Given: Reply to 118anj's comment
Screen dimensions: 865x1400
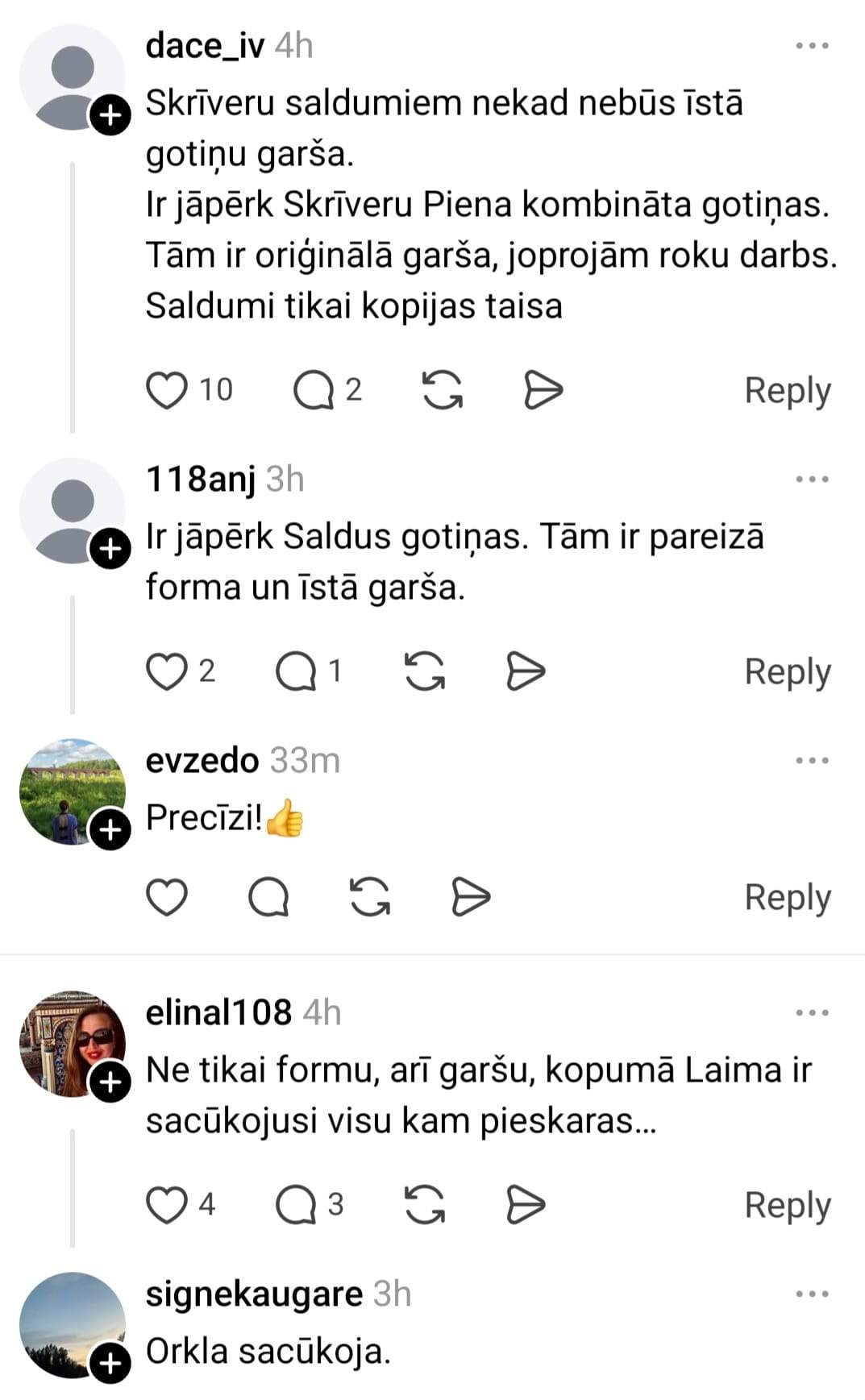Looking at the screenshot, I should [x=787, y=672].
